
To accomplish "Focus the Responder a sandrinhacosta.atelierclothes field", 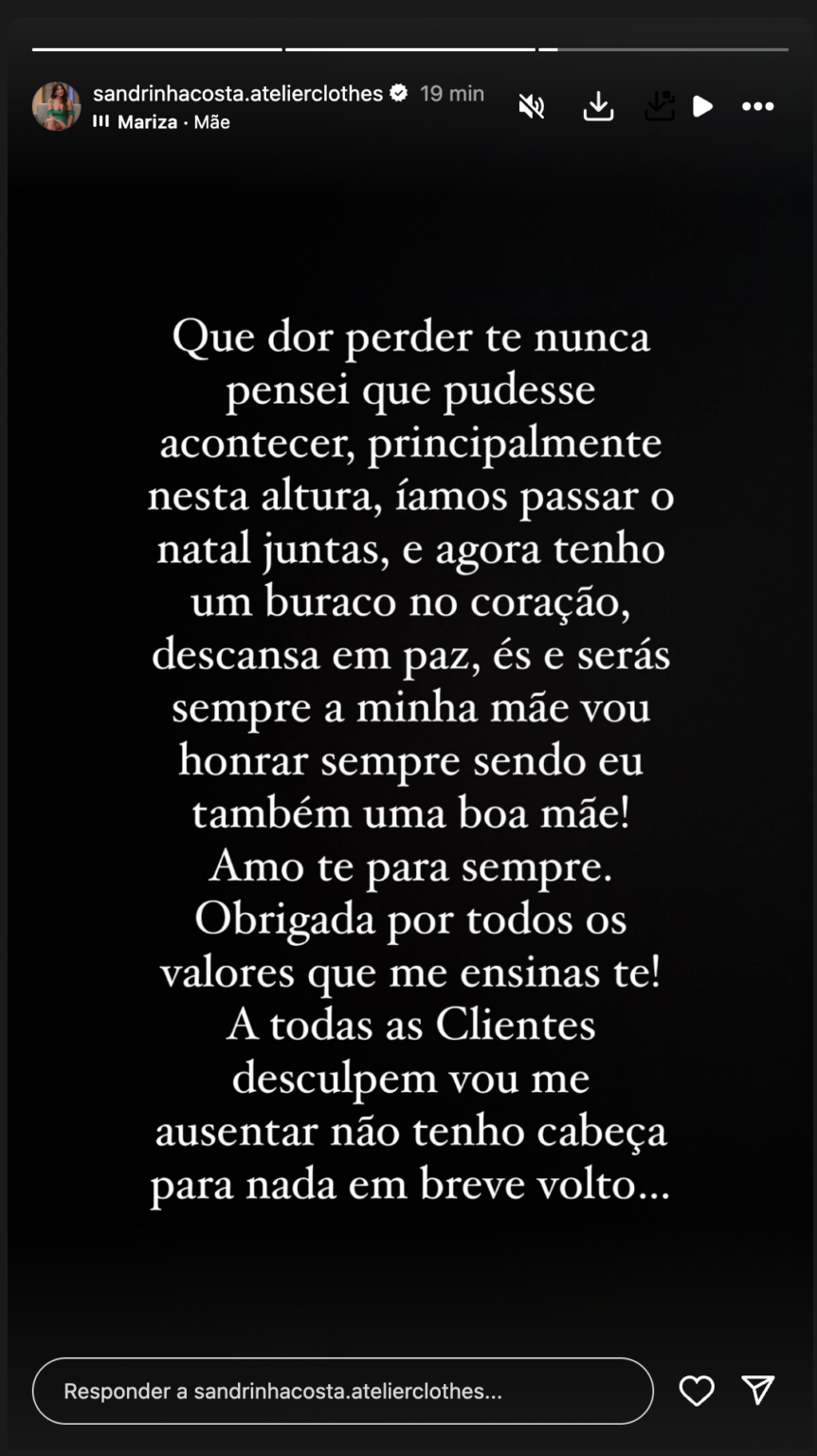I will point(342,1391).
